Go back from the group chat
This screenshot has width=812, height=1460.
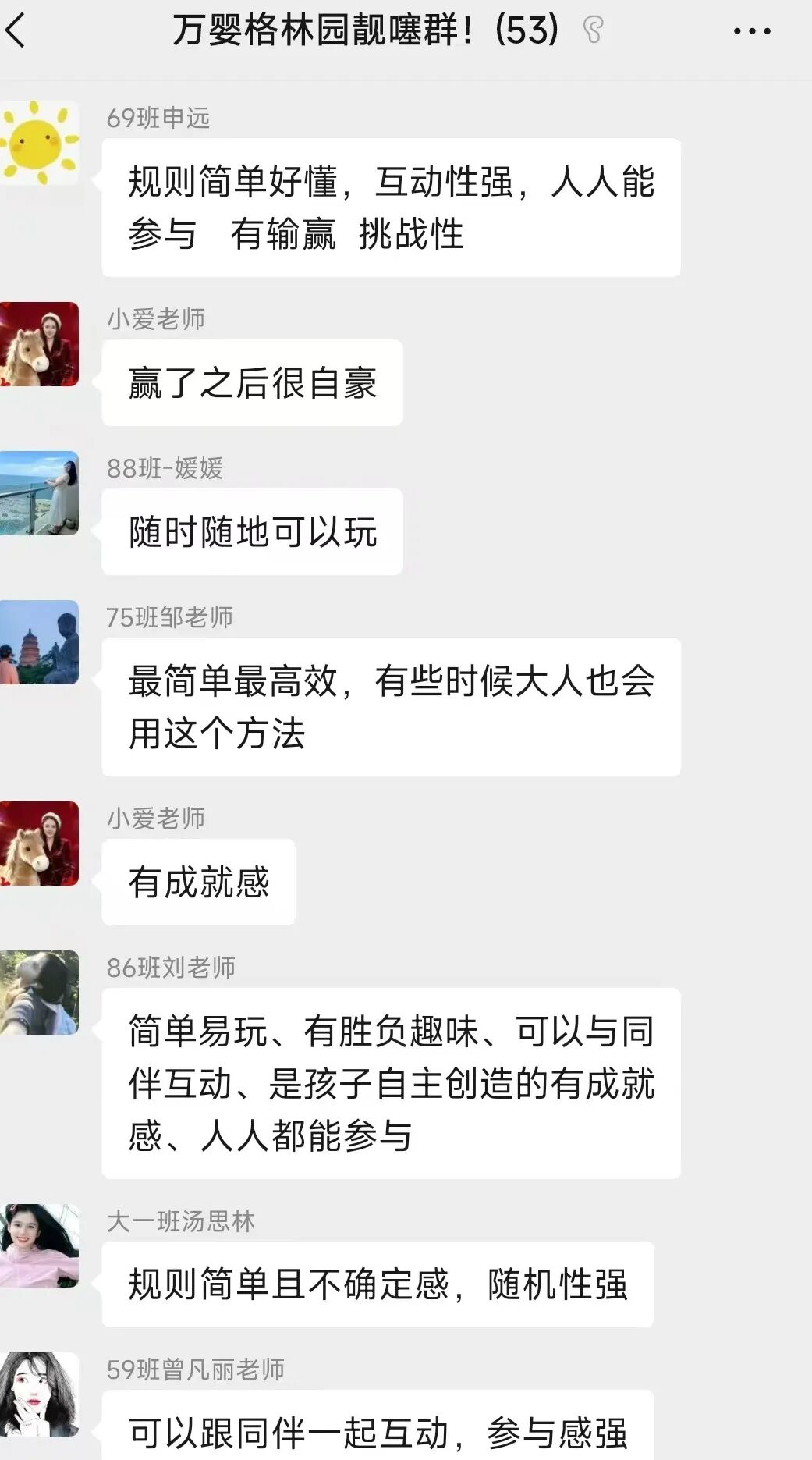(x=17, y=31)
